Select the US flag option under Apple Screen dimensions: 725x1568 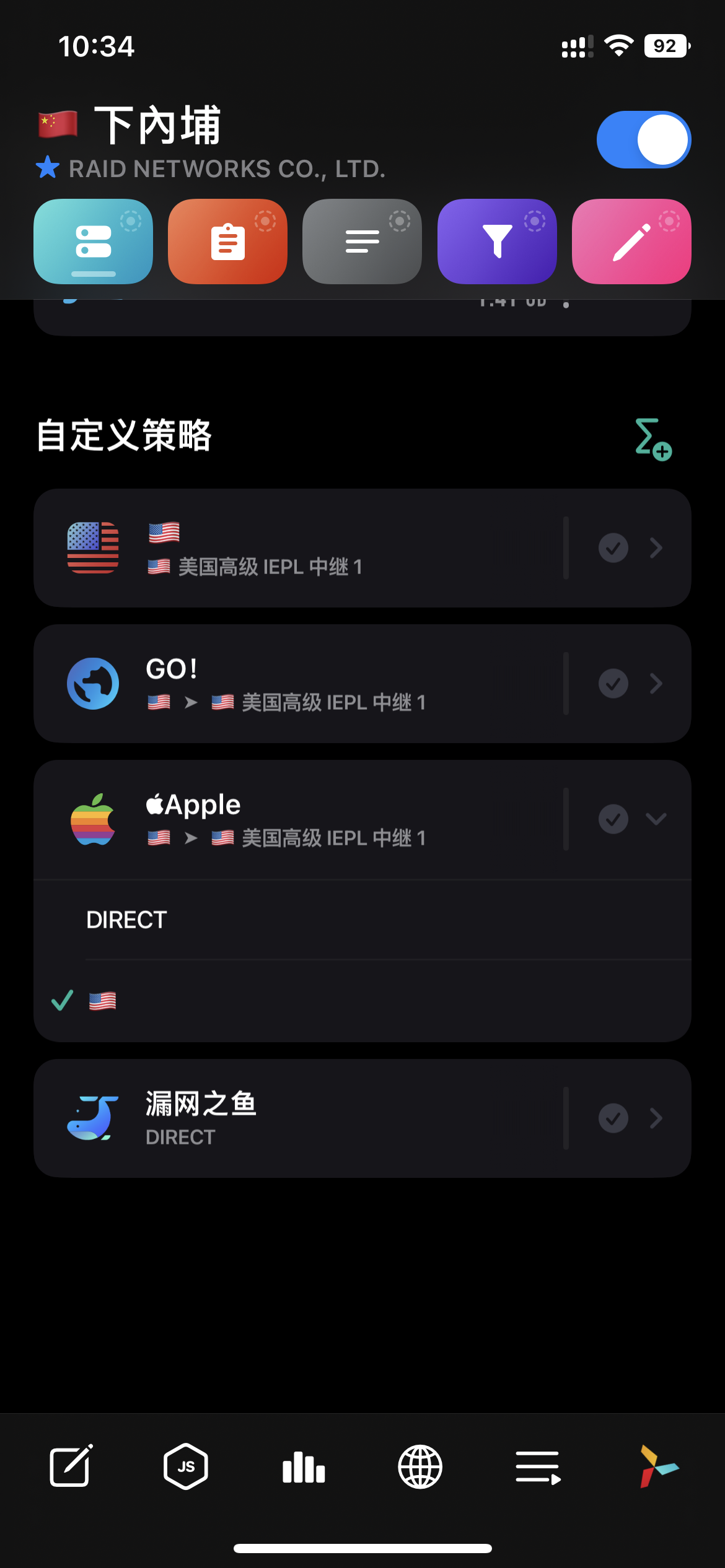362,1001
